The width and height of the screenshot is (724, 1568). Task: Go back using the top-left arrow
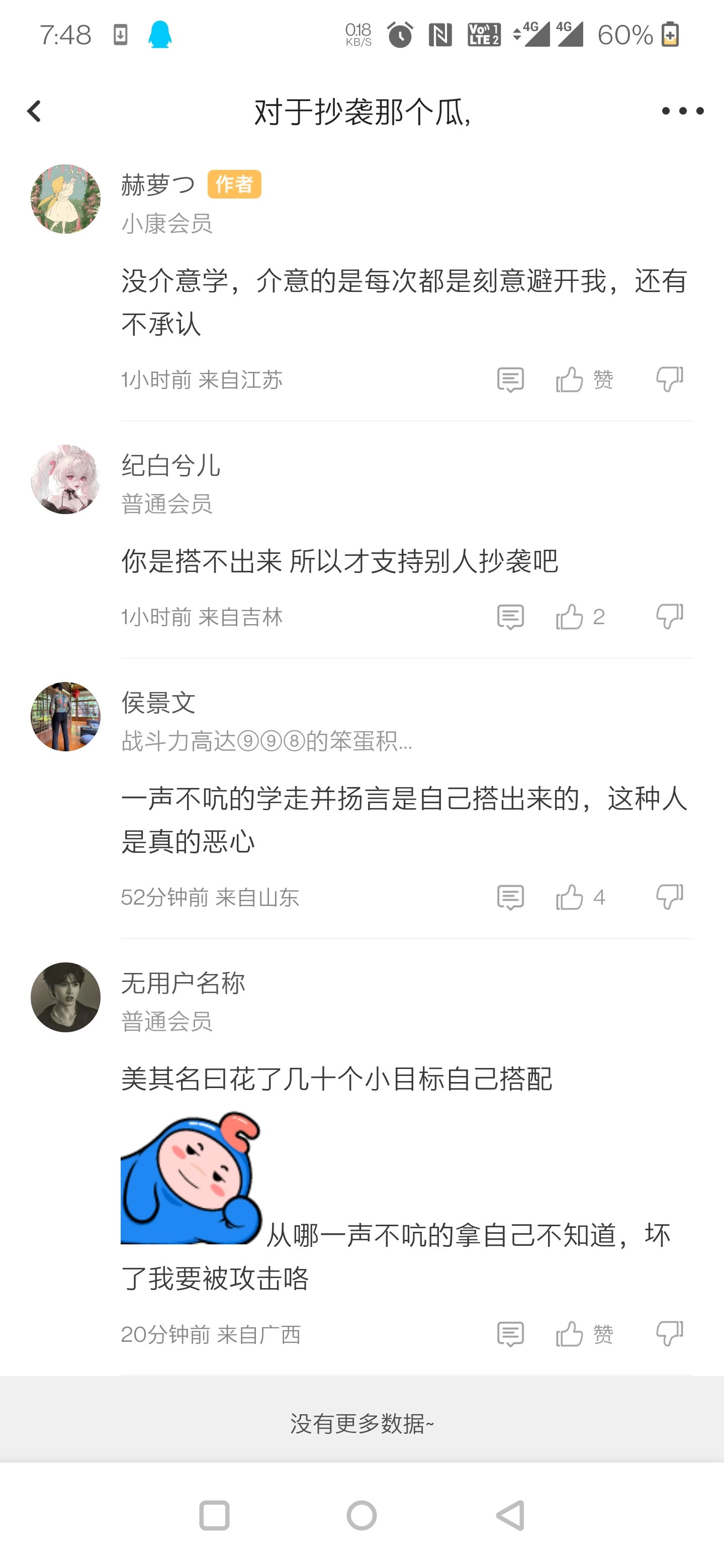coord(34,112)
